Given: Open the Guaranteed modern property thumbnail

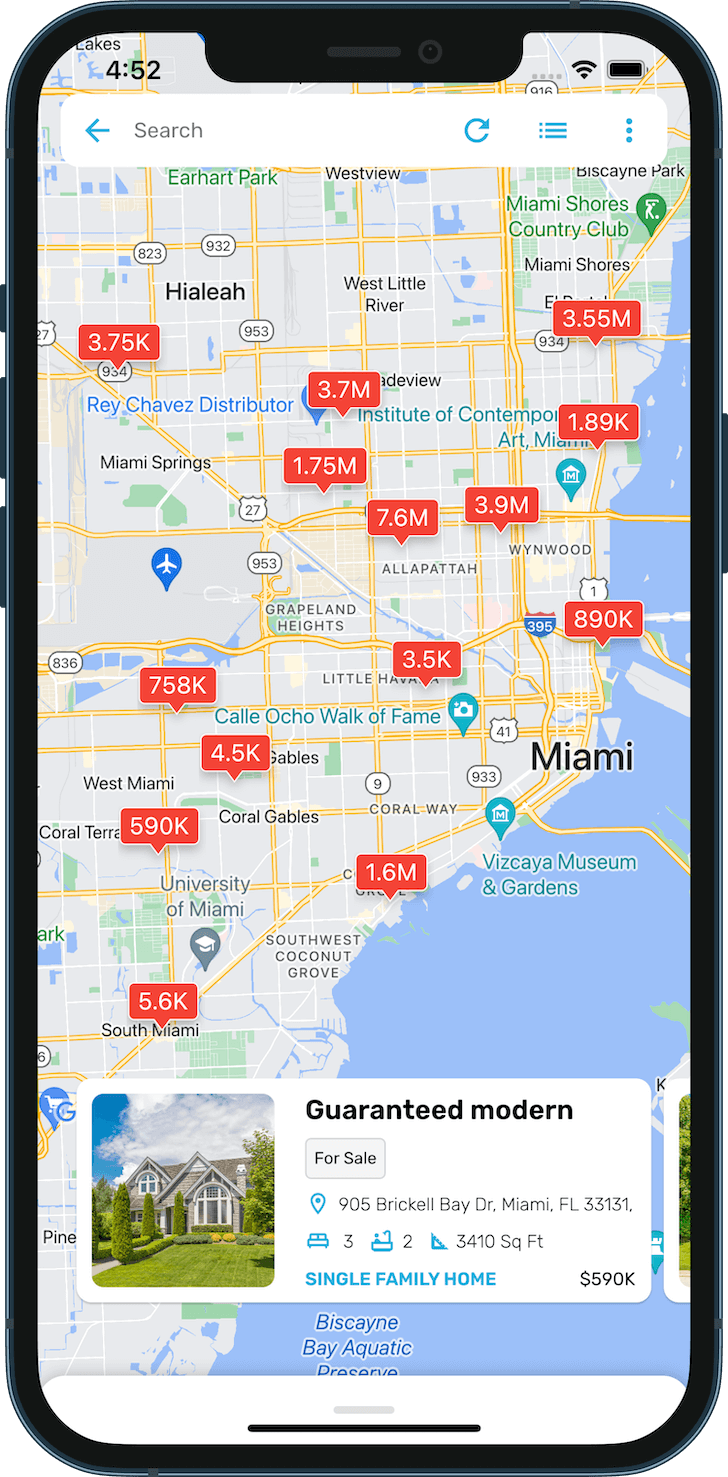Looking at the screenshot, I should coord(183,1191).
